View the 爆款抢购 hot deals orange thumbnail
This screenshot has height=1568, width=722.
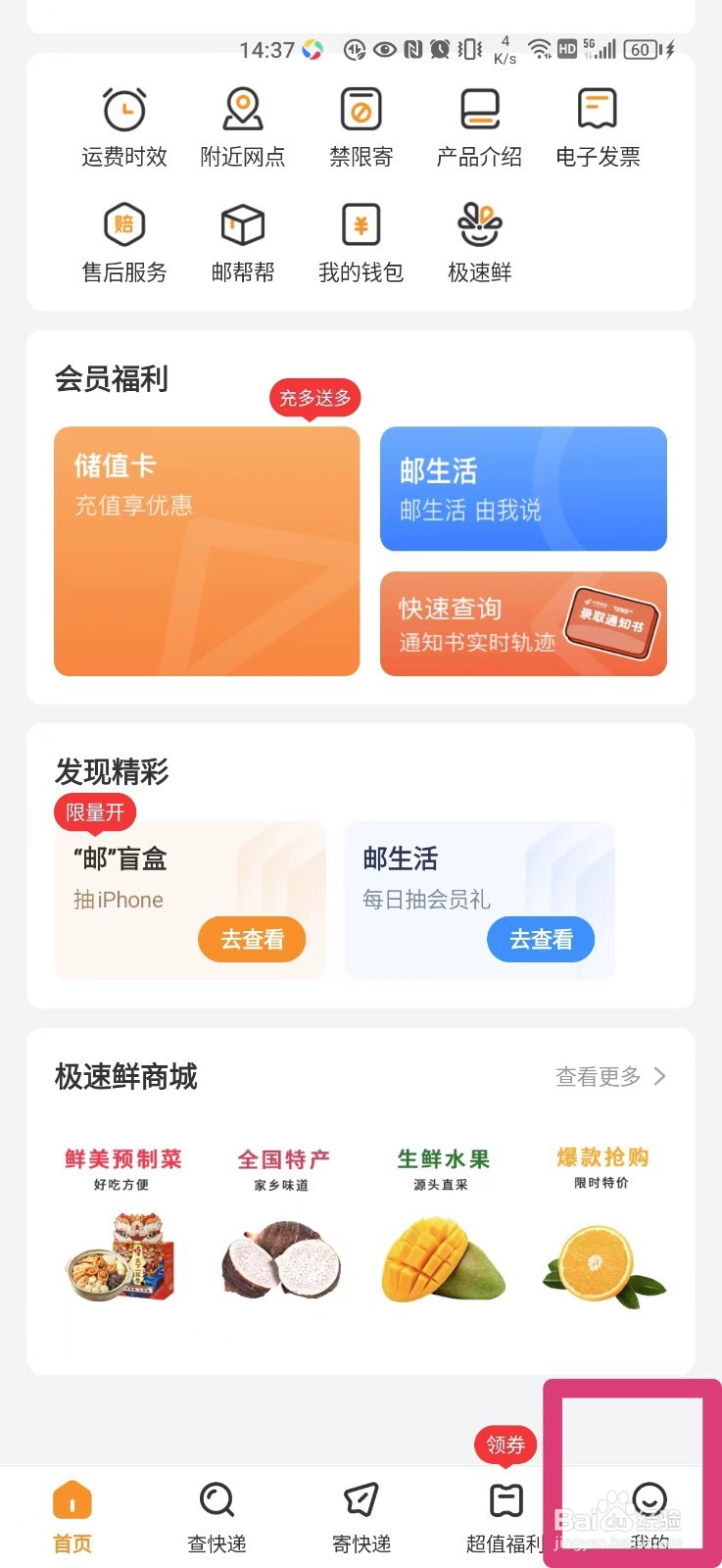tap(602, 1263)
